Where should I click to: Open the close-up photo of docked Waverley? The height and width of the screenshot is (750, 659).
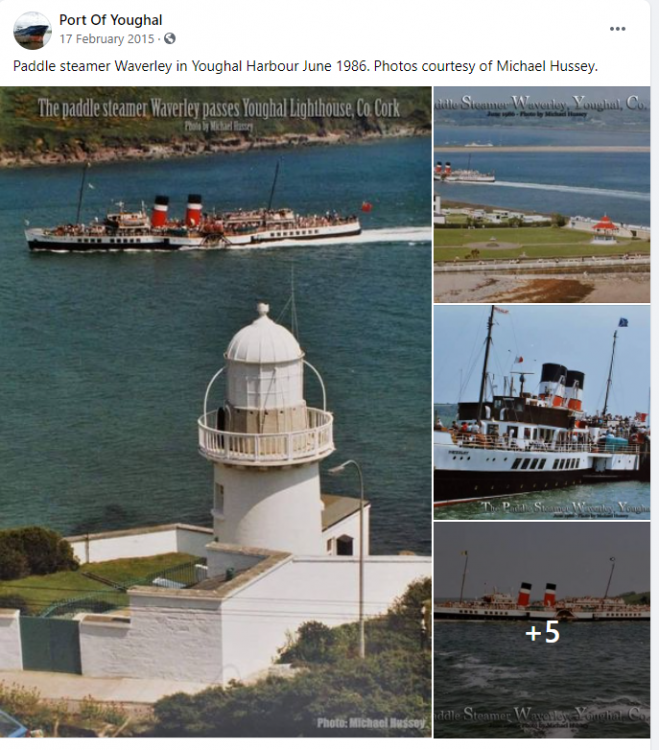[x=541, y=412]
